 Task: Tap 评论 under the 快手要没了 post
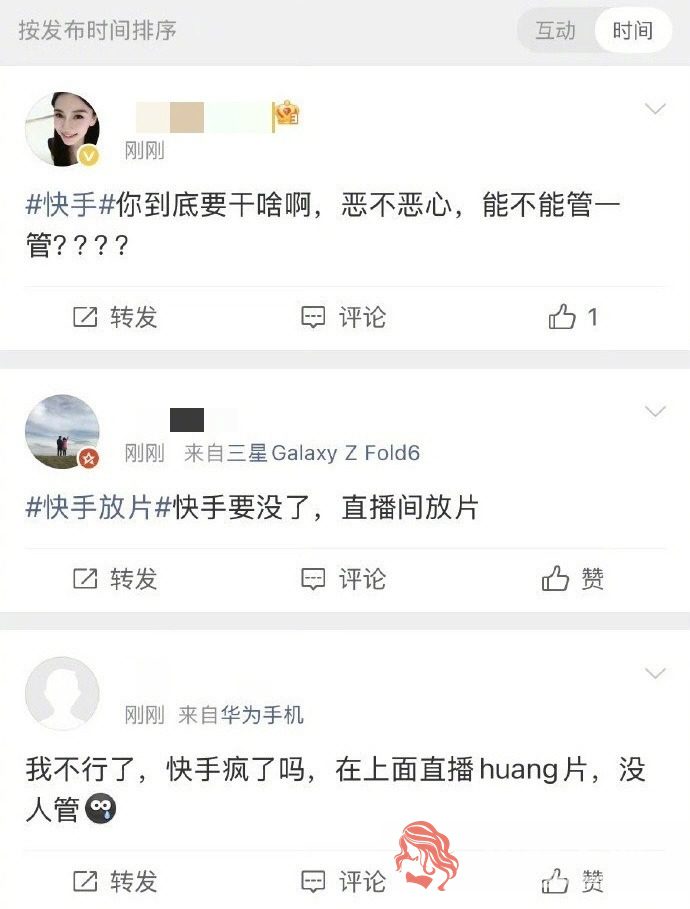pos(343,579)
